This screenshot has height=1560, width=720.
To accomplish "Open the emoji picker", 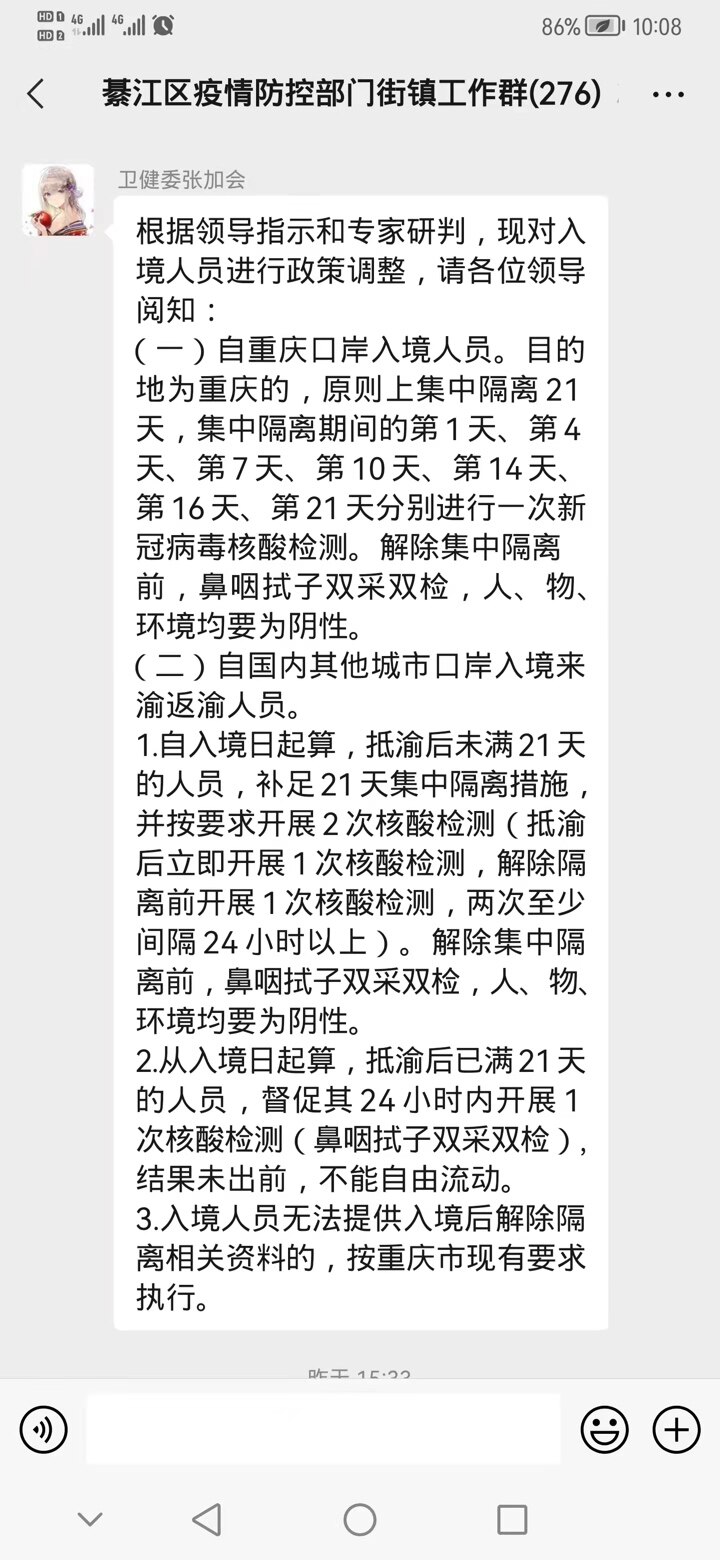I will pos(605,1429).
